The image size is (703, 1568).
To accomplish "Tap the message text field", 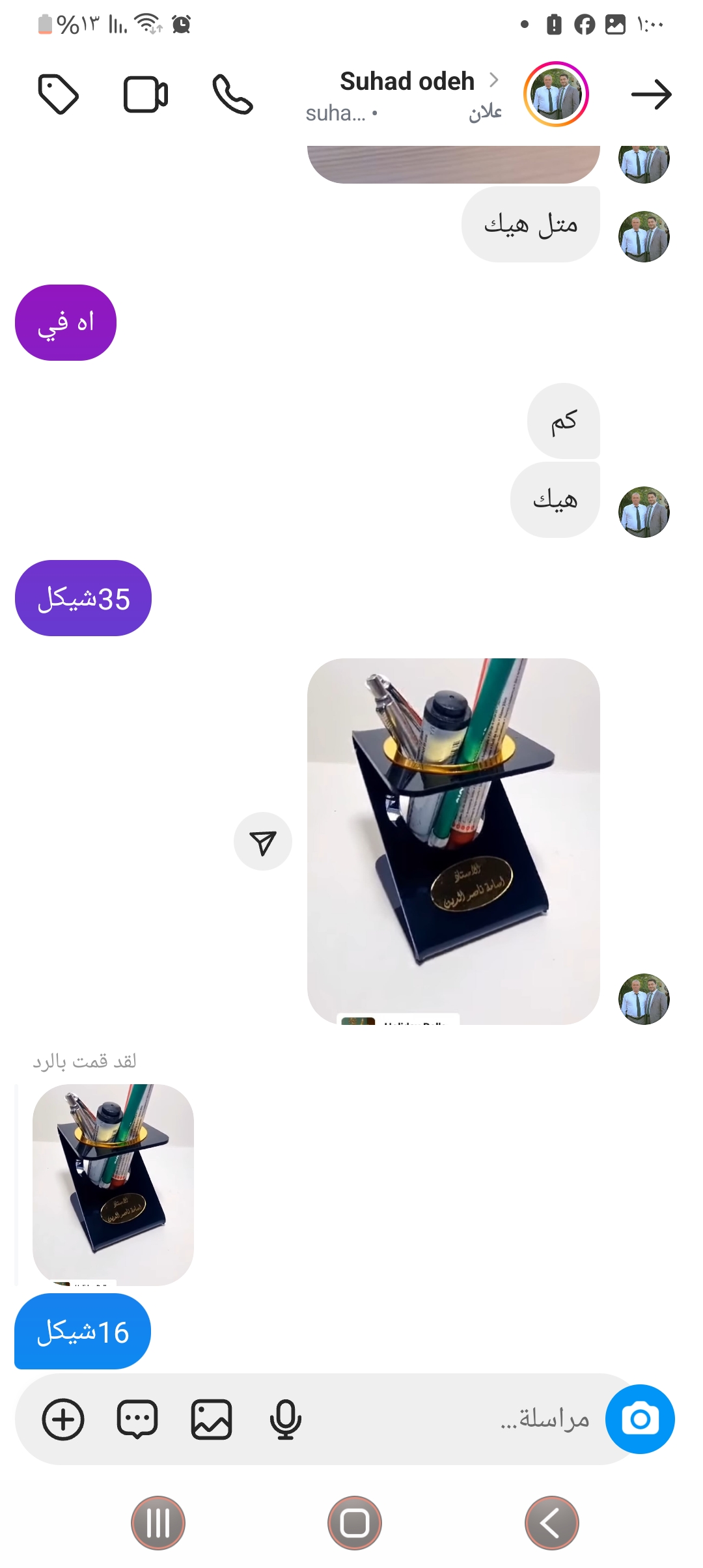I will coord(456,1419).
